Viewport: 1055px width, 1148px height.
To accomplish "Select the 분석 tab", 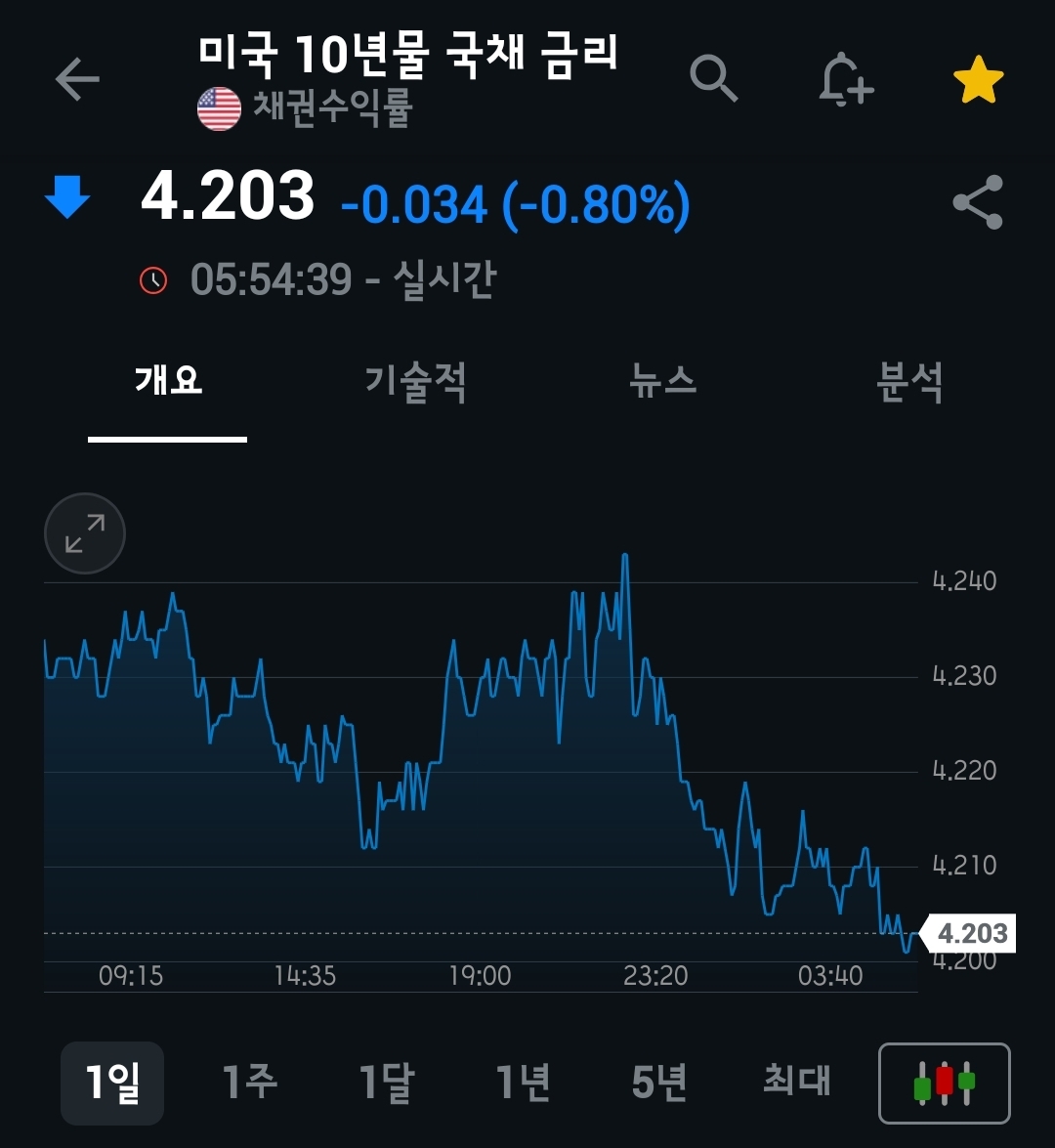I will click(909, 381).
